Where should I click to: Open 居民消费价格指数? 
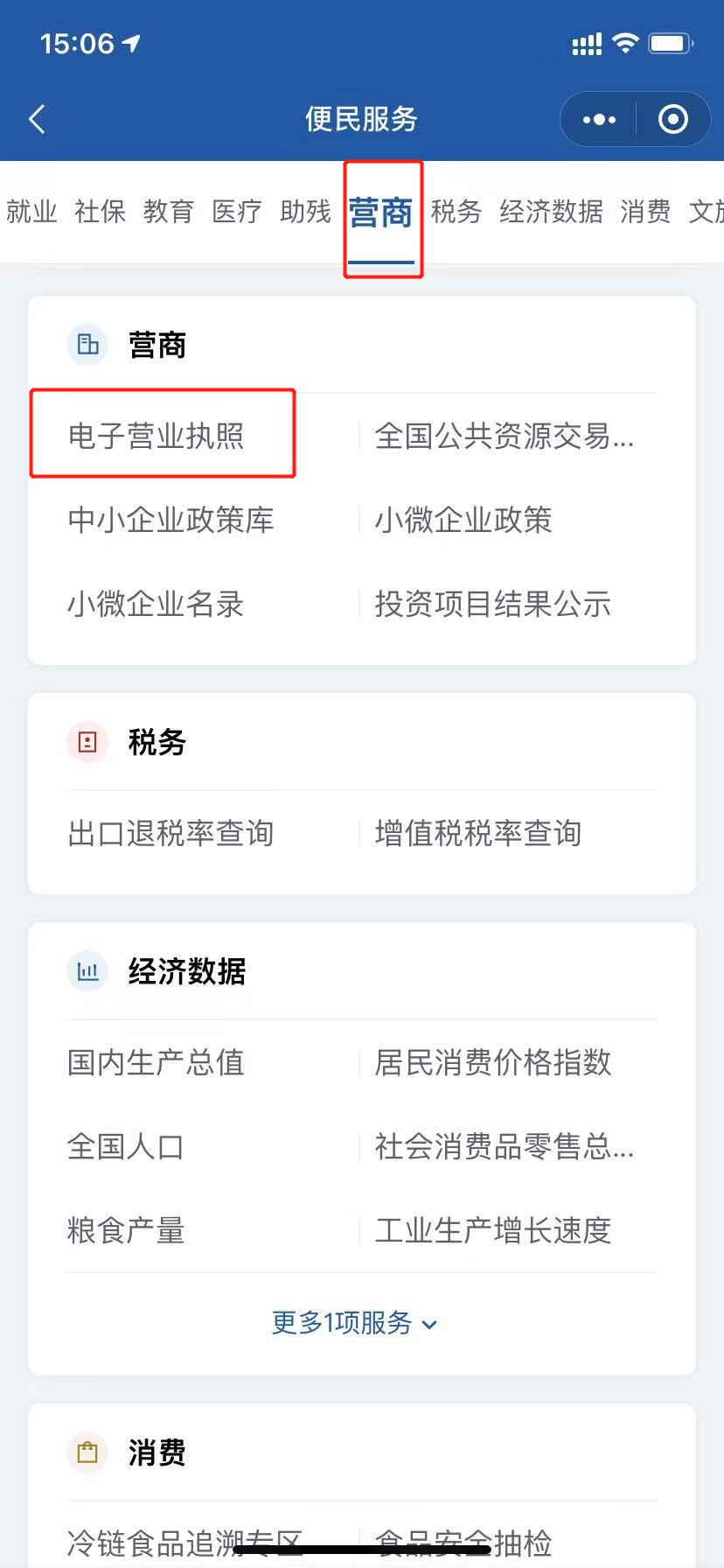492,1062
